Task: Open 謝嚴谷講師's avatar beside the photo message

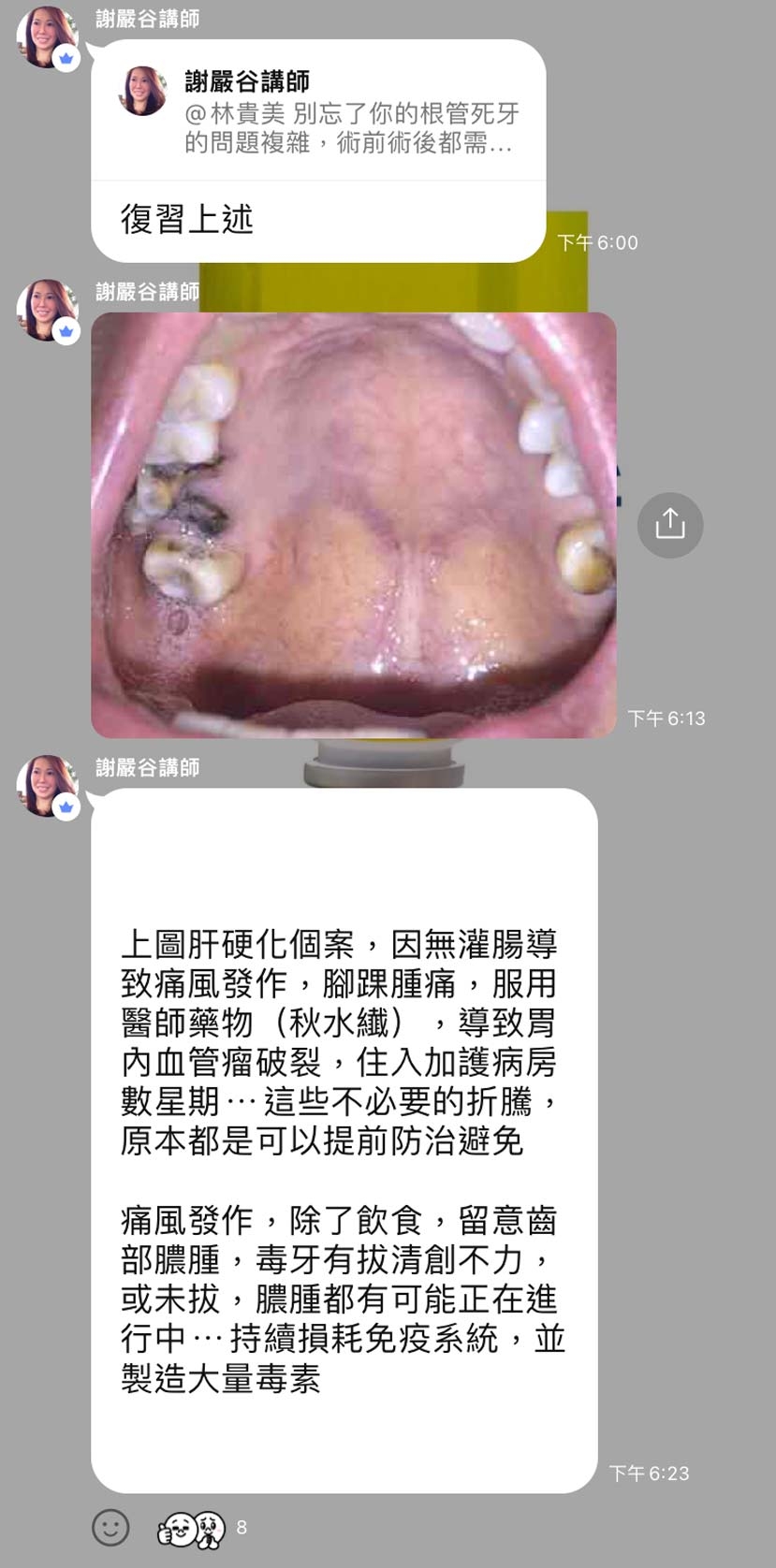Action: point(47,311)
